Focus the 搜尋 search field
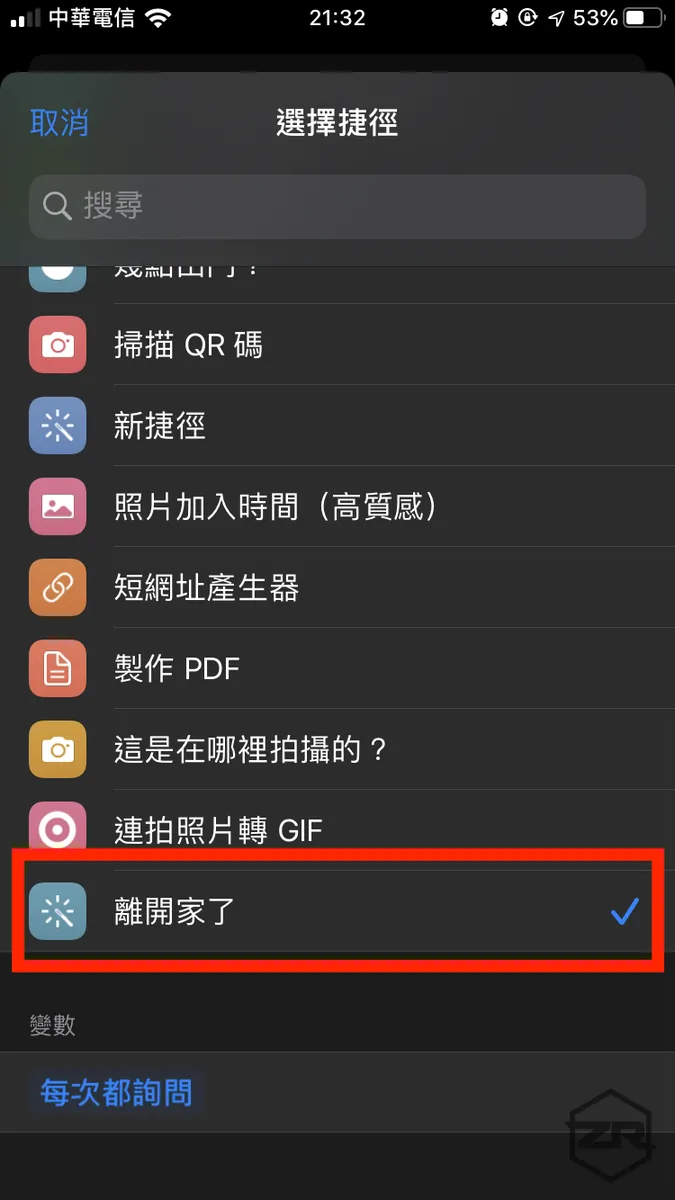 (x=337, y=206)
